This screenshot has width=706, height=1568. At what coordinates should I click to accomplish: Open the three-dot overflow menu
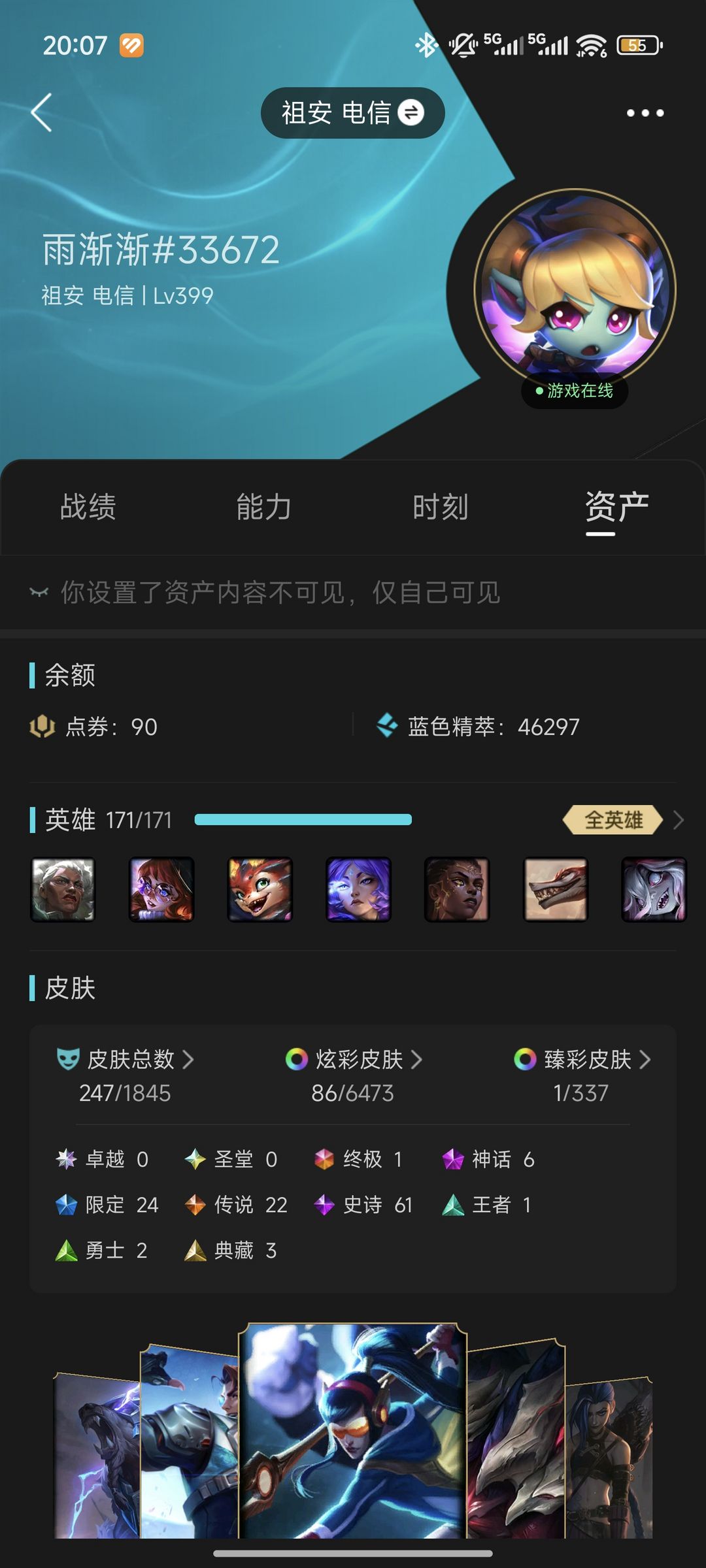click(645, 113)
